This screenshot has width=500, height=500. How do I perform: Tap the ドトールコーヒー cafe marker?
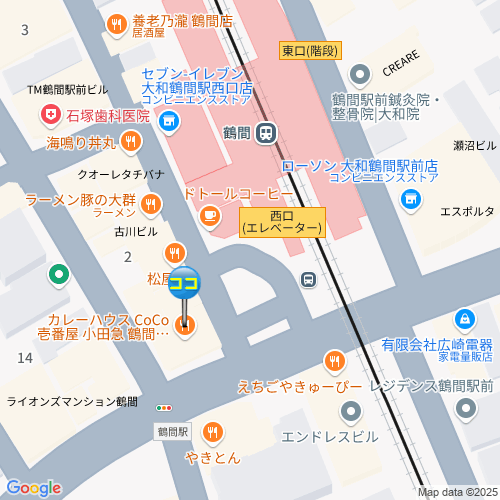210,217
